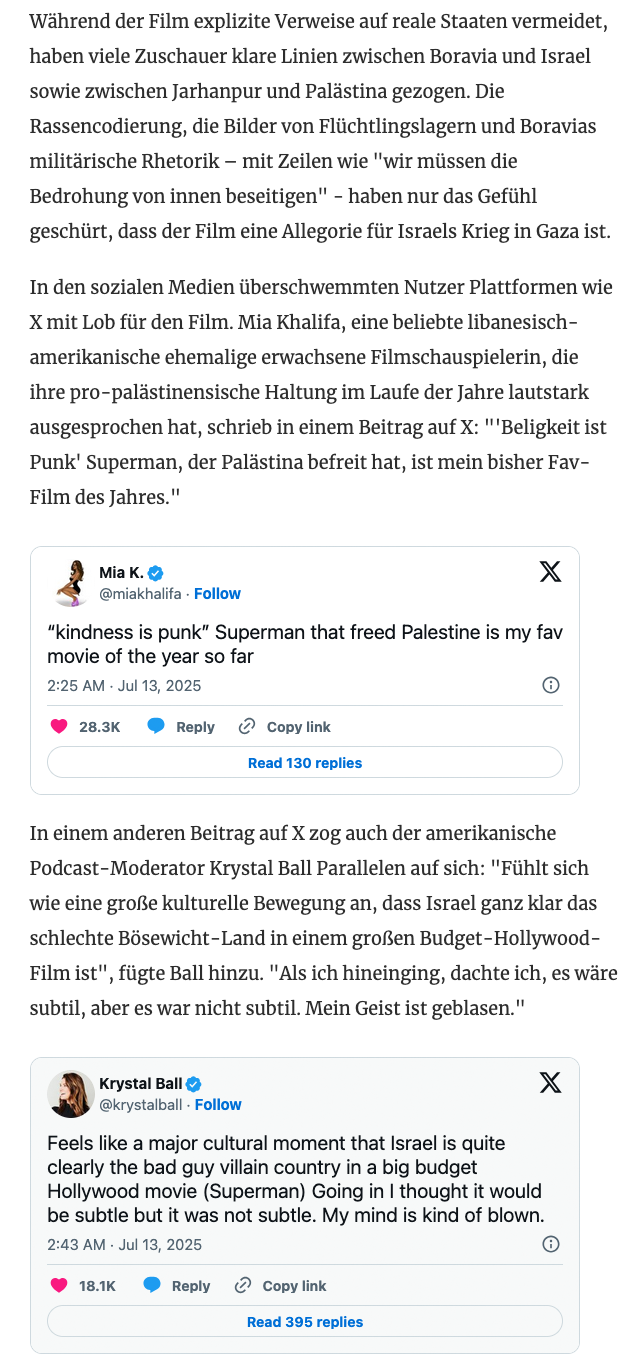Copy link to Mia K.'s post
This screenshot has height=1370, width=636.
coord(285,727)
